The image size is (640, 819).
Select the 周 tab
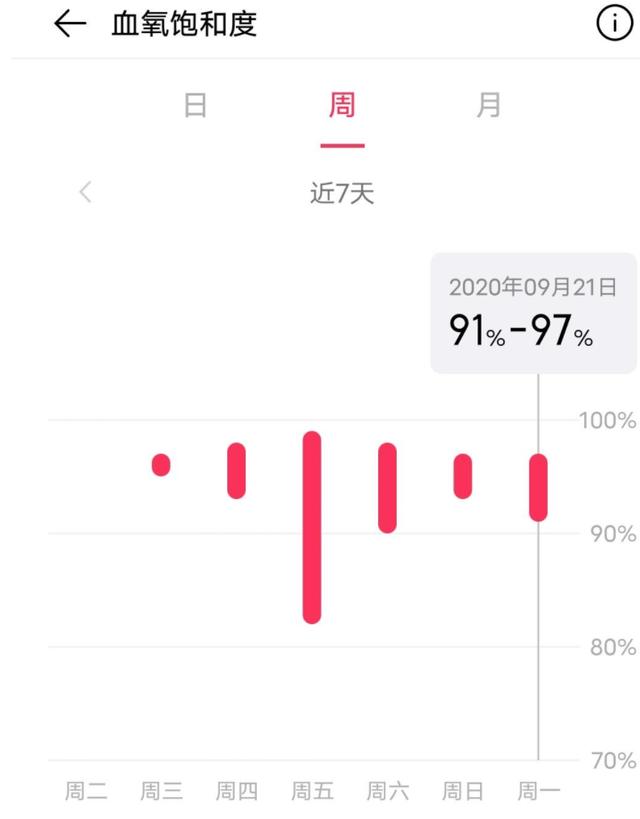point(342,105)
